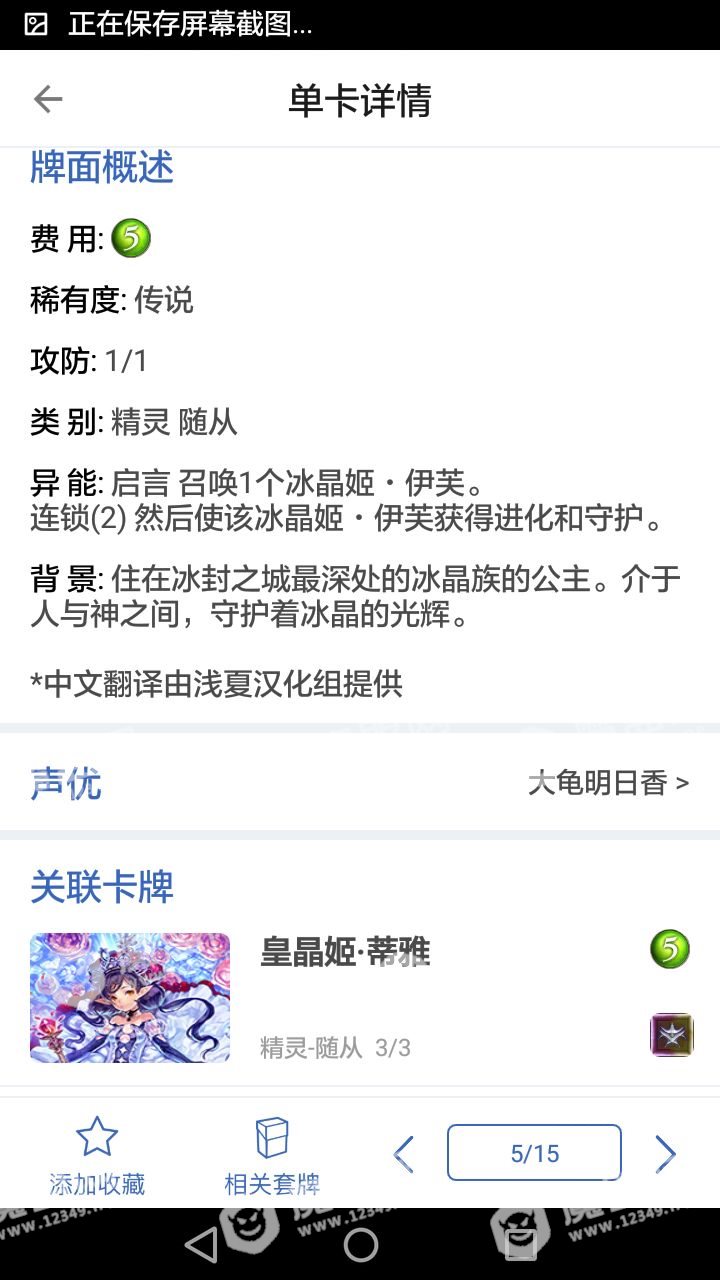The image size is (720, 1280).
Task: Go to next card with right arrow
Action: (665, 1154)
